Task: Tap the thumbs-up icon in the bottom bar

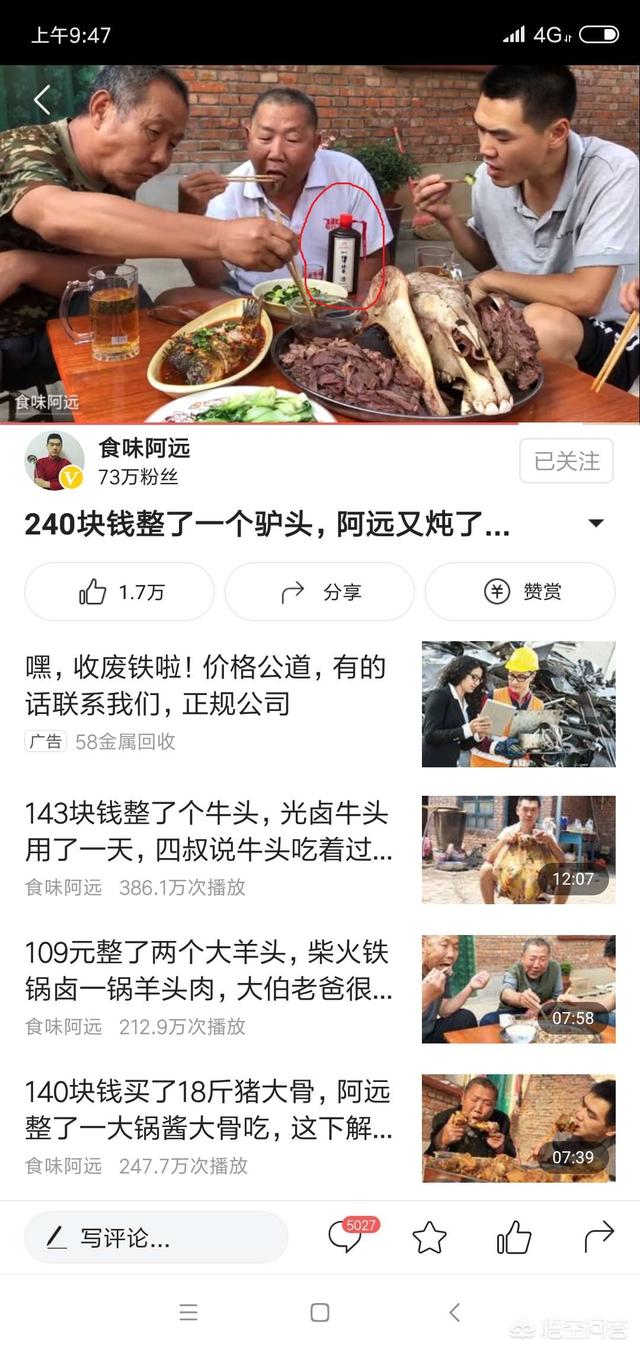Action: pyautogui.click(x=514, y=1238)
